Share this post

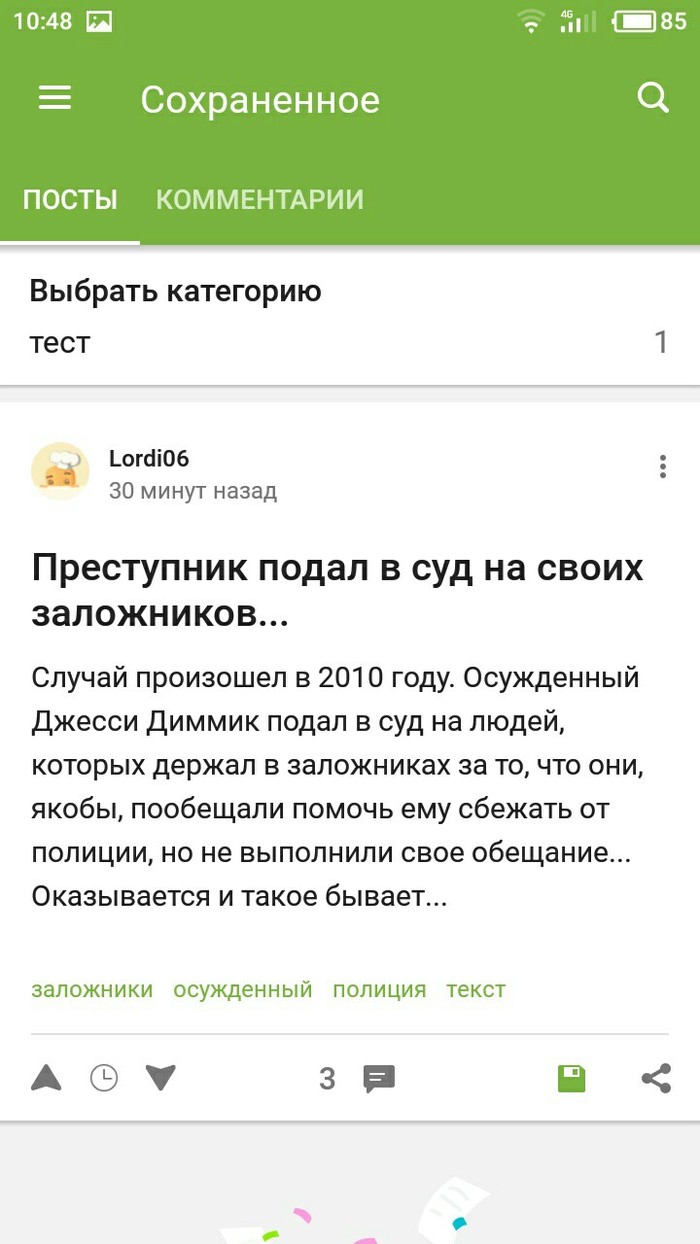[x=656, y=1078]
